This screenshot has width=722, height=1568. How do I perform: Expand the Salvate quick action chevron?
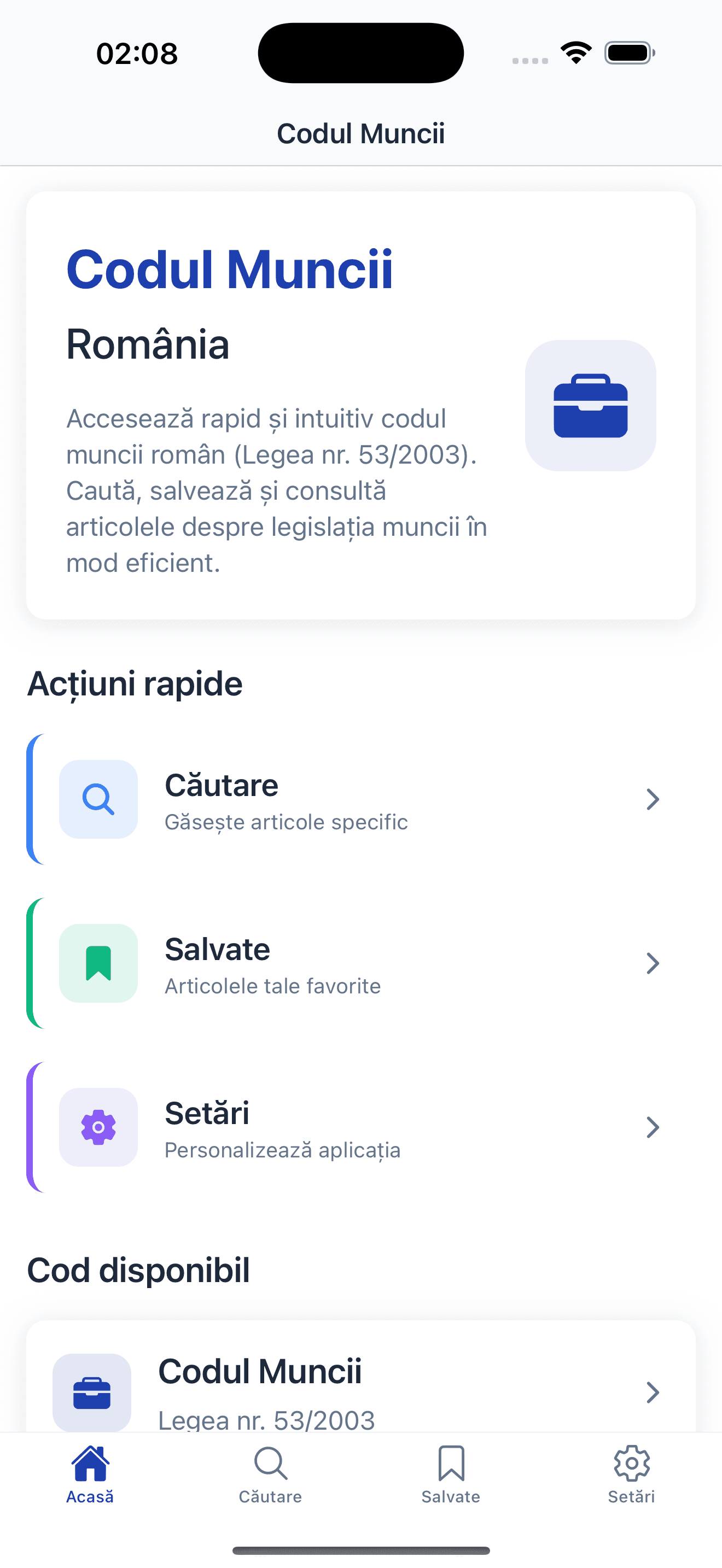pyautogui.click(x=653, y=963)
